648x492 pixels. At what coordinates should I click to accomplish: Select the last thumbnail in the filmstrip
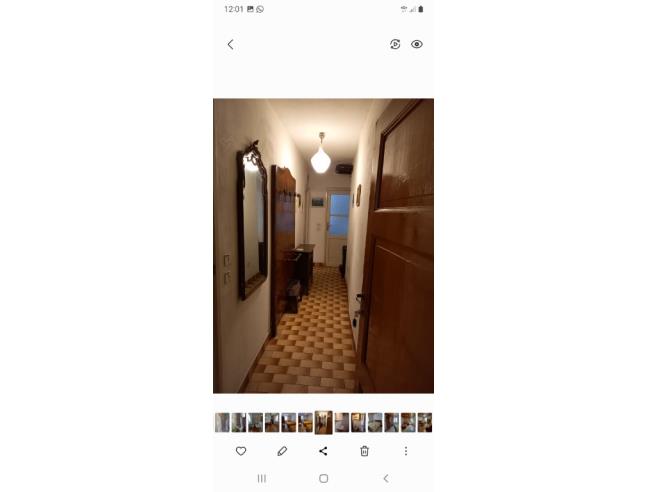point(425,422)
